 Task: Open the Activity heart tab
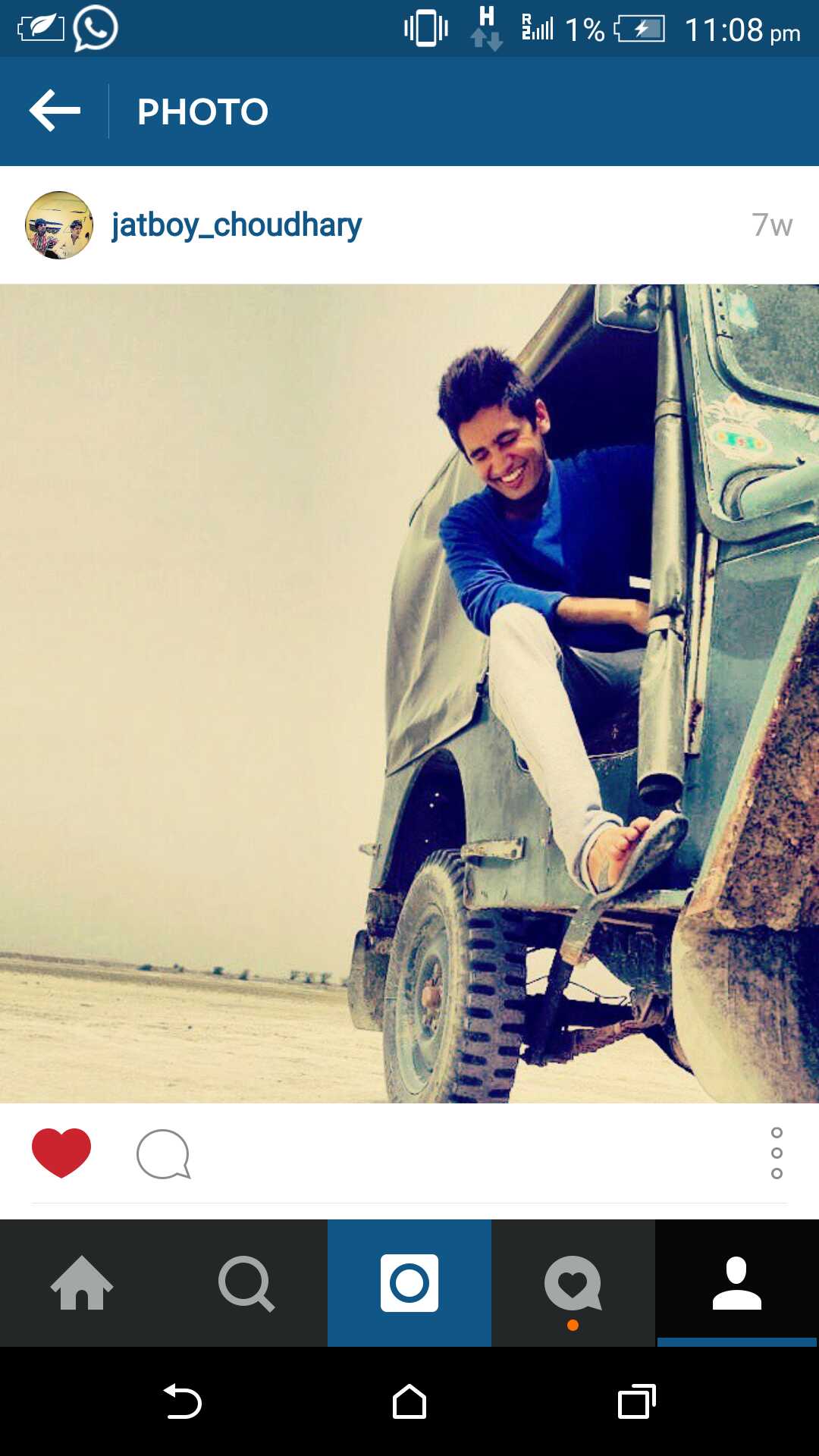(x=573, y=1283)
